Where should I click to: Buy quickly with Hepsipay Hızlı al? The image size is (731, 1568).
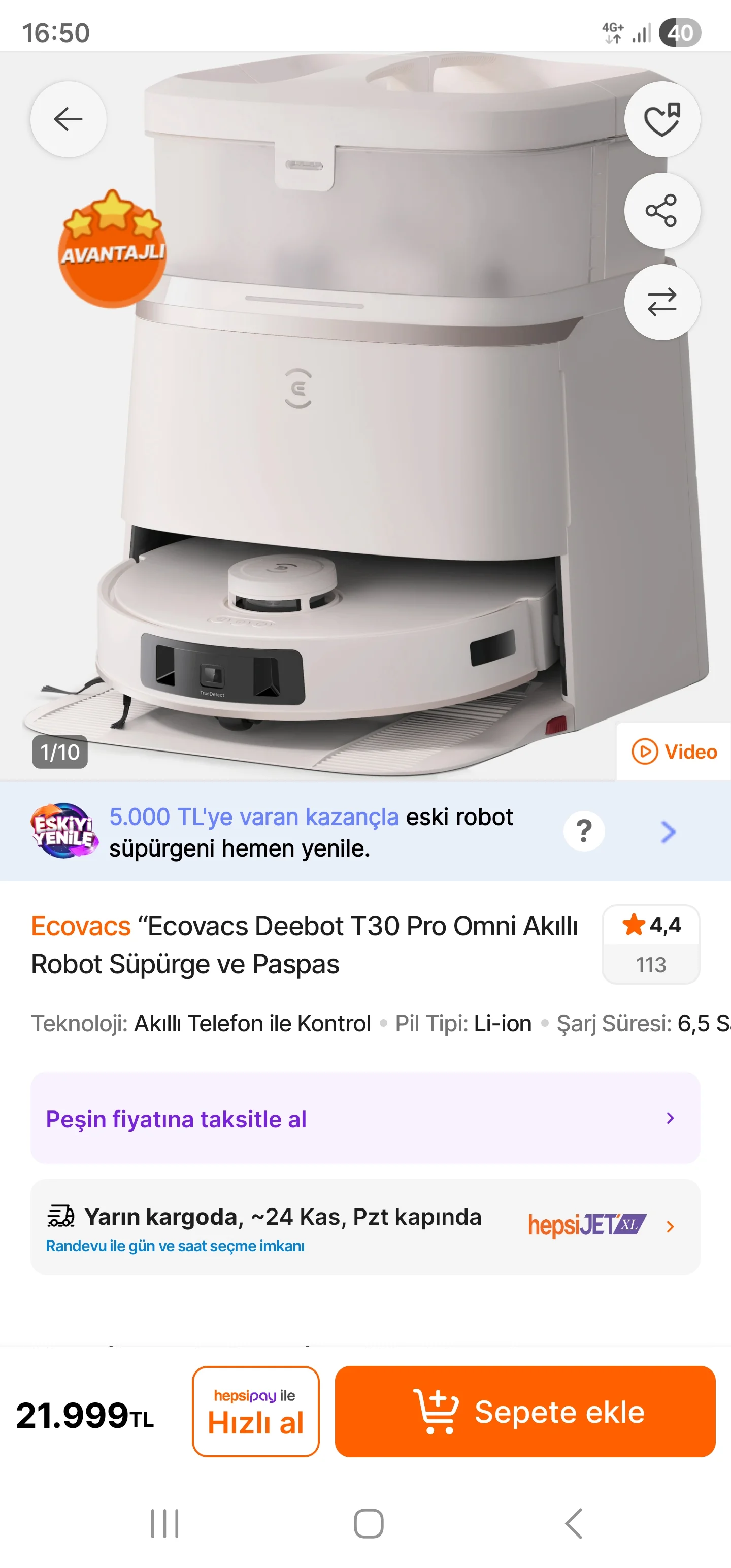click(256, 1412)
